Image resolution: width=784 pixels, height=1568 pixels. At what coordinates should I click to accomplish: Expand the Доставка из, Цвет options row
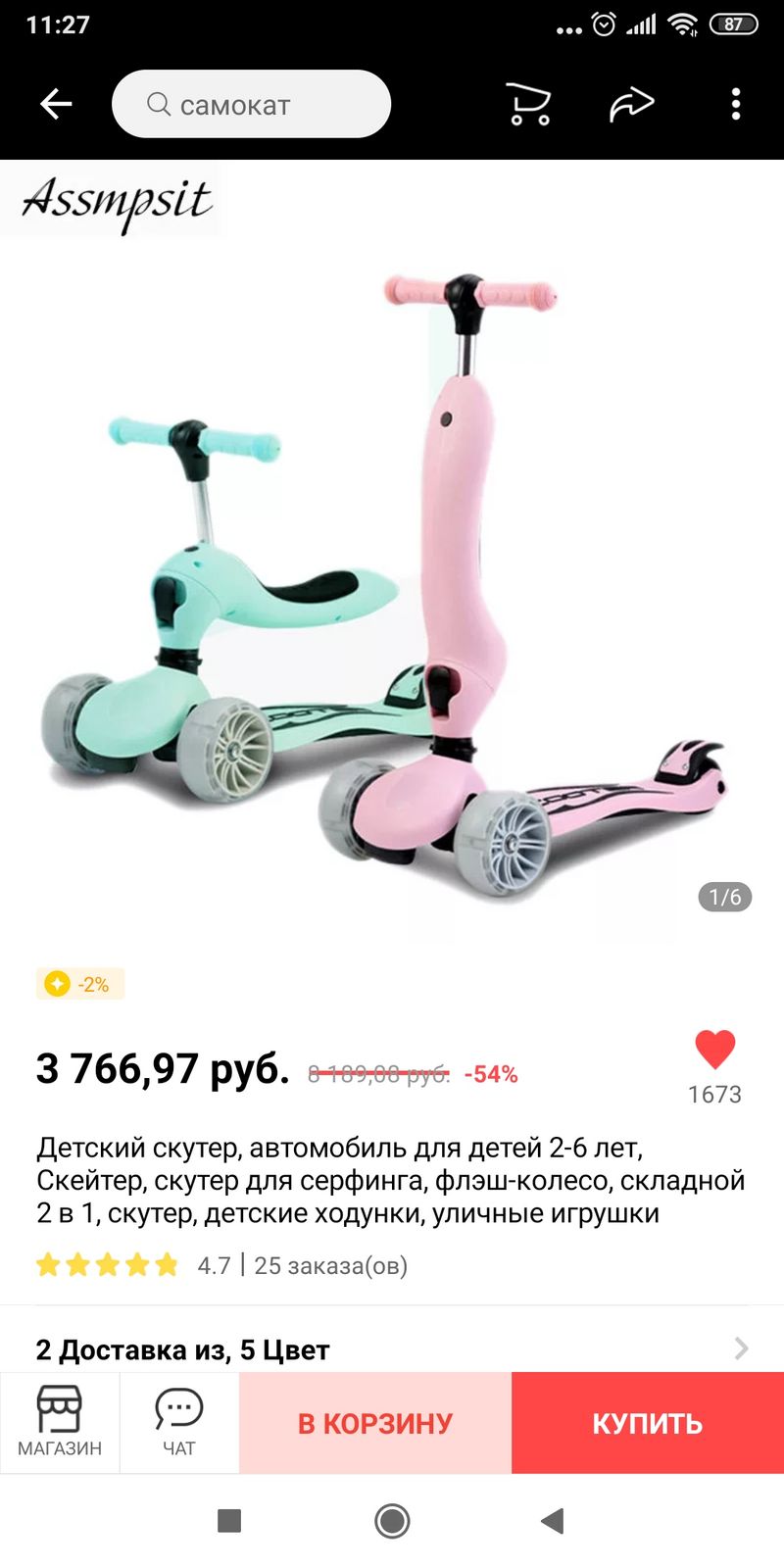pyautogui.click(x=392, y=1349)
